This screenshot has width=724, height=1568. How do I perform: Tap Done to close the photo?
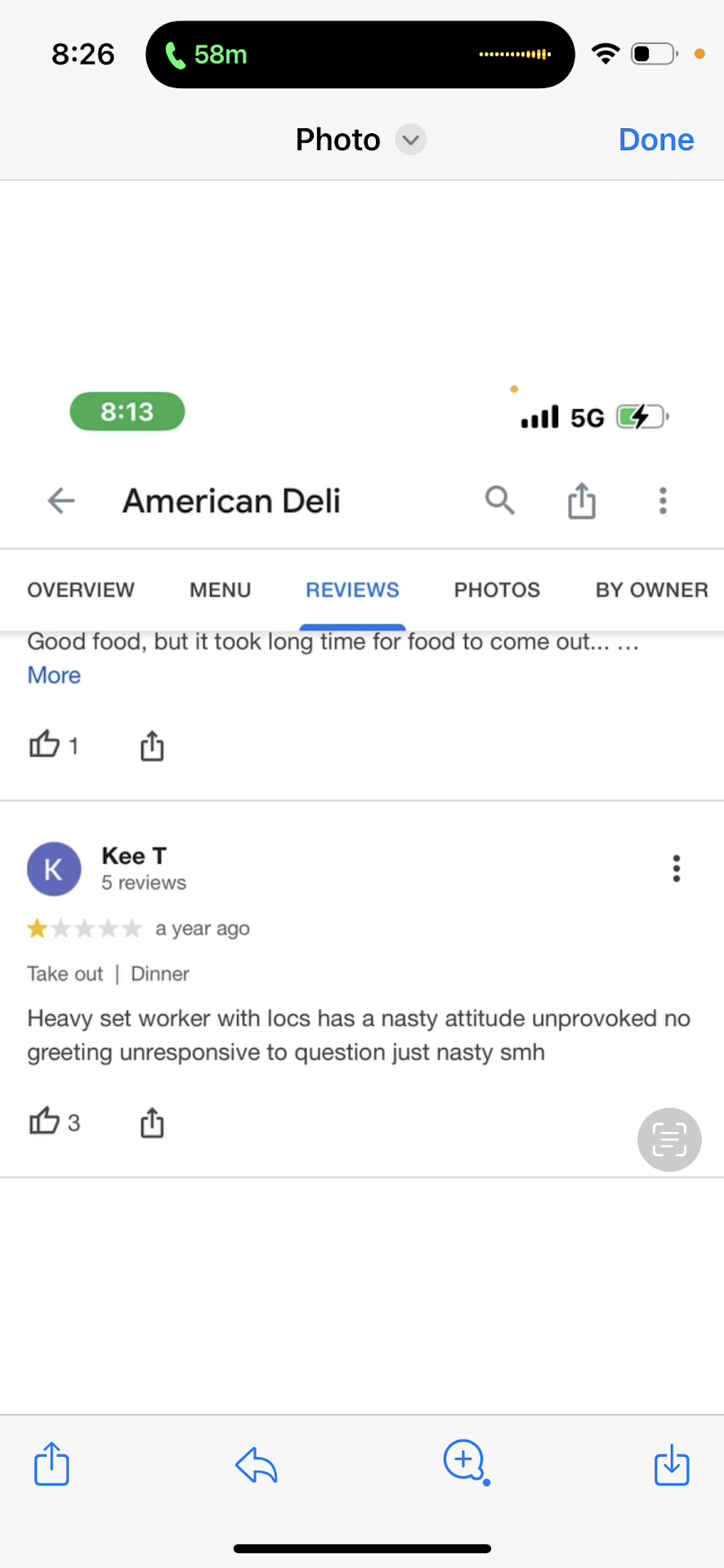pos(655,140)
